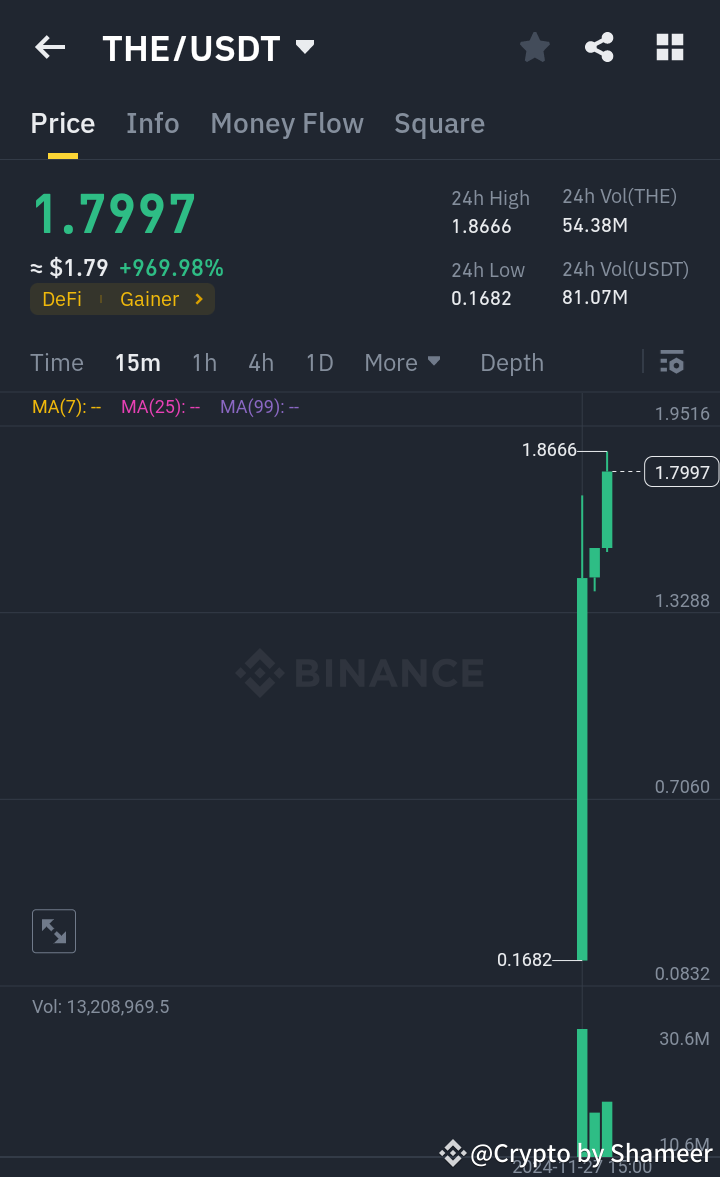The image size is (720, 1177).
Task: Expand the More timeframes dropdown
Action: [402, 362]
